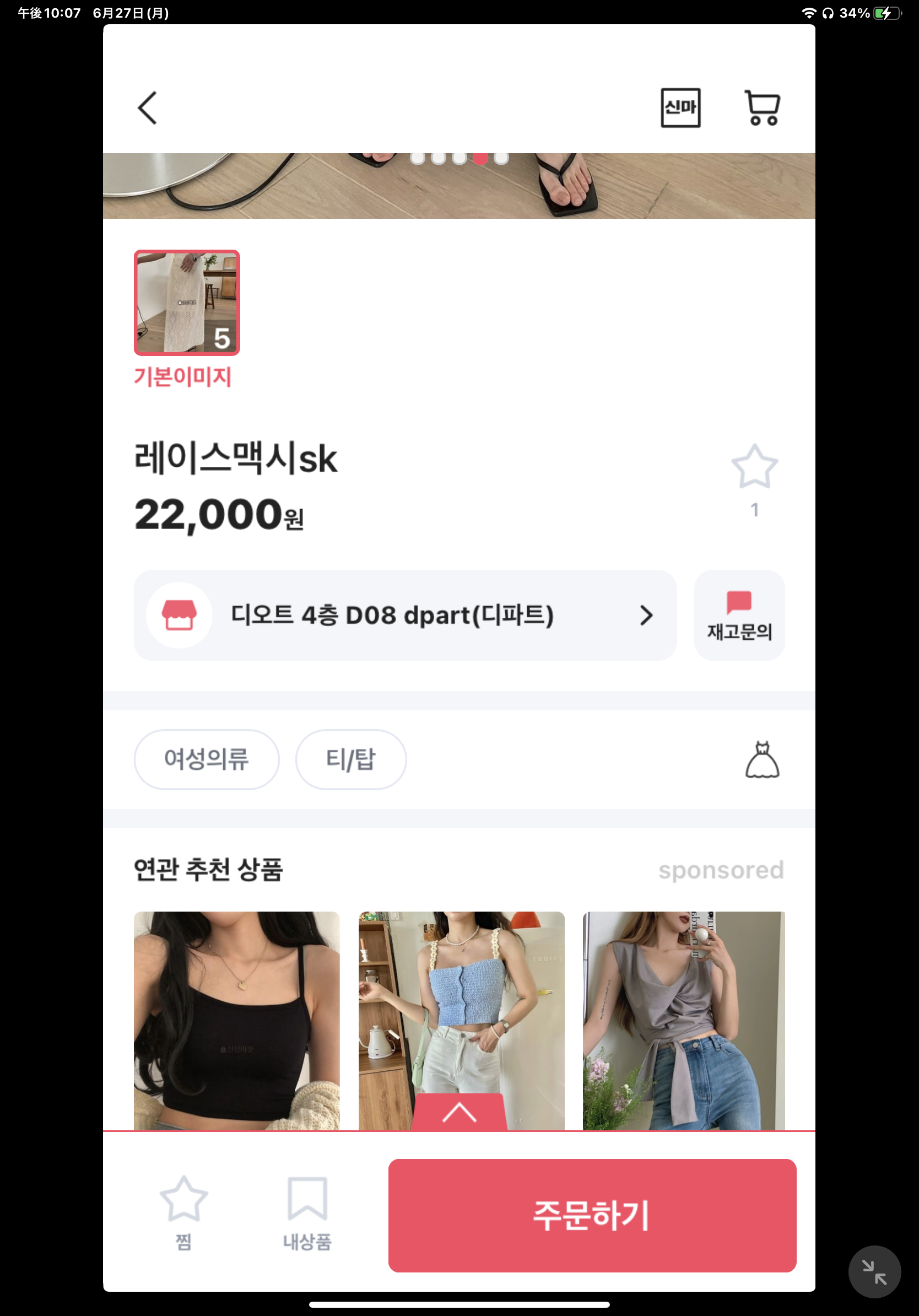
Task: Open the shopping cart
Action: click(762, 108)
